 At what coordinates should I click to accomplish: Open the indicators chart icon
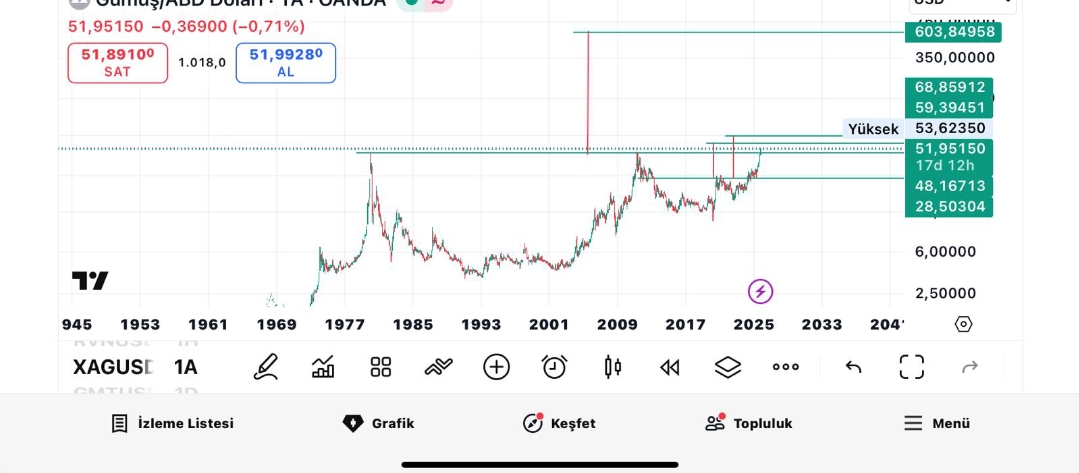click(x=323, y=367)
